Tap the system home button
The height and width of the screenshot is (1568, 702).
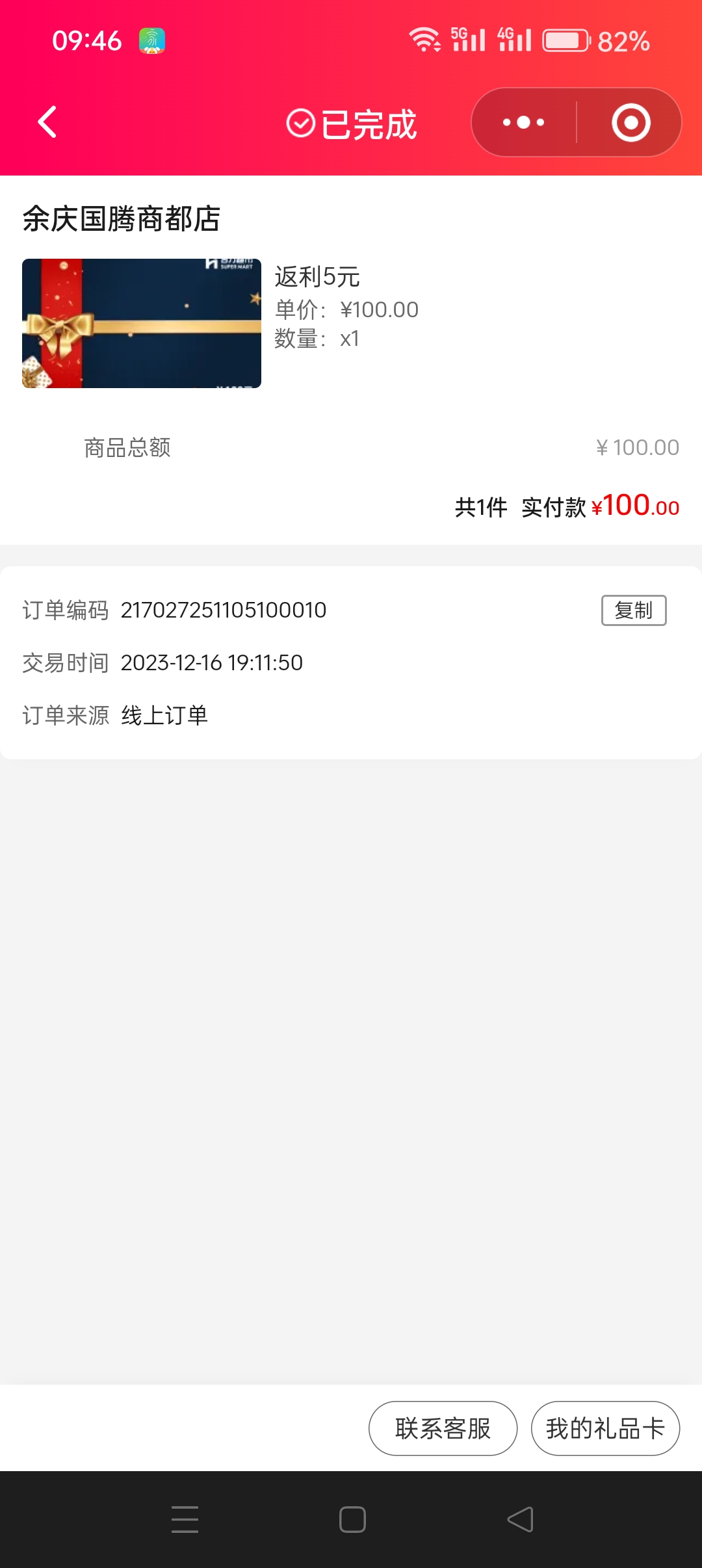tap(352, 1519)
